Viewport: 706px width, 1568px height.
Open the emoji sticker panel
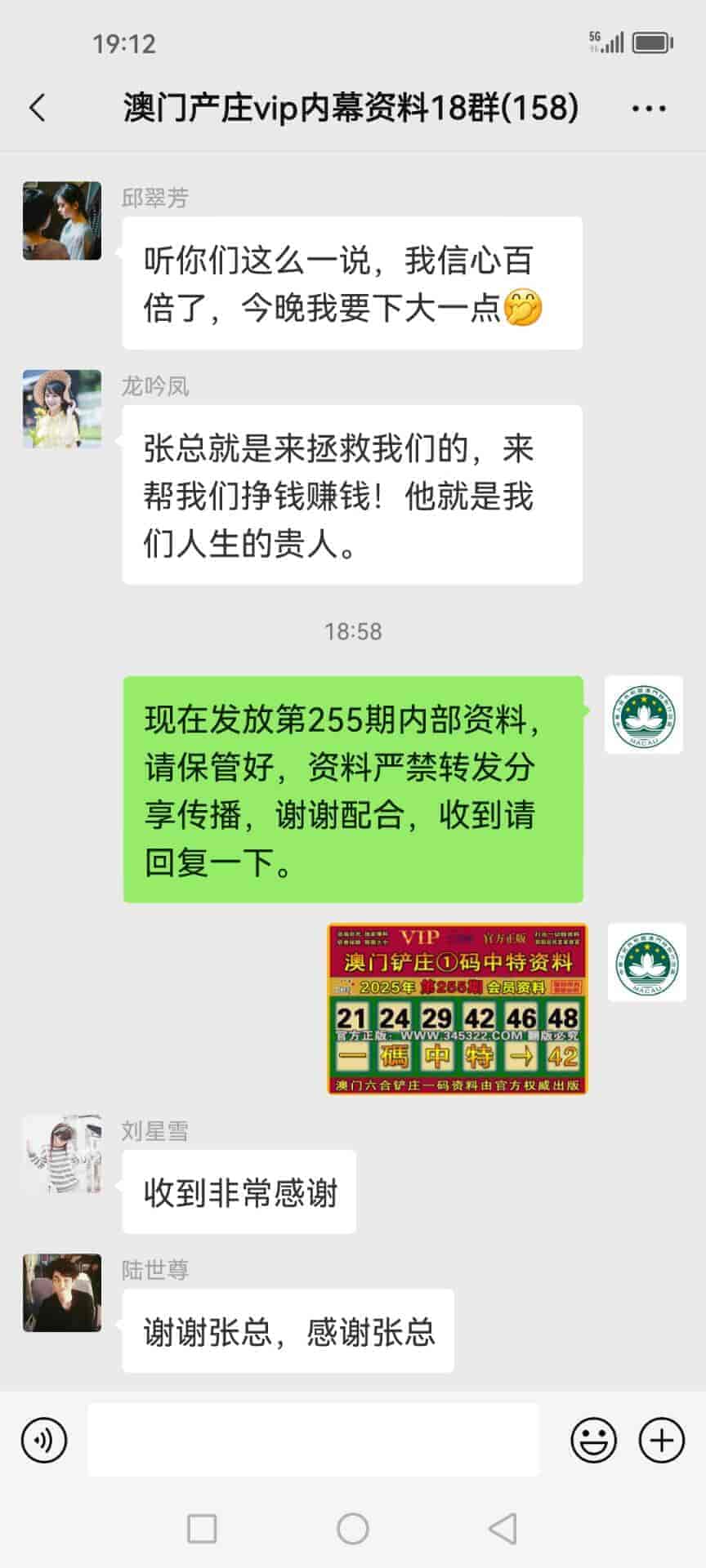(593, 1440)
